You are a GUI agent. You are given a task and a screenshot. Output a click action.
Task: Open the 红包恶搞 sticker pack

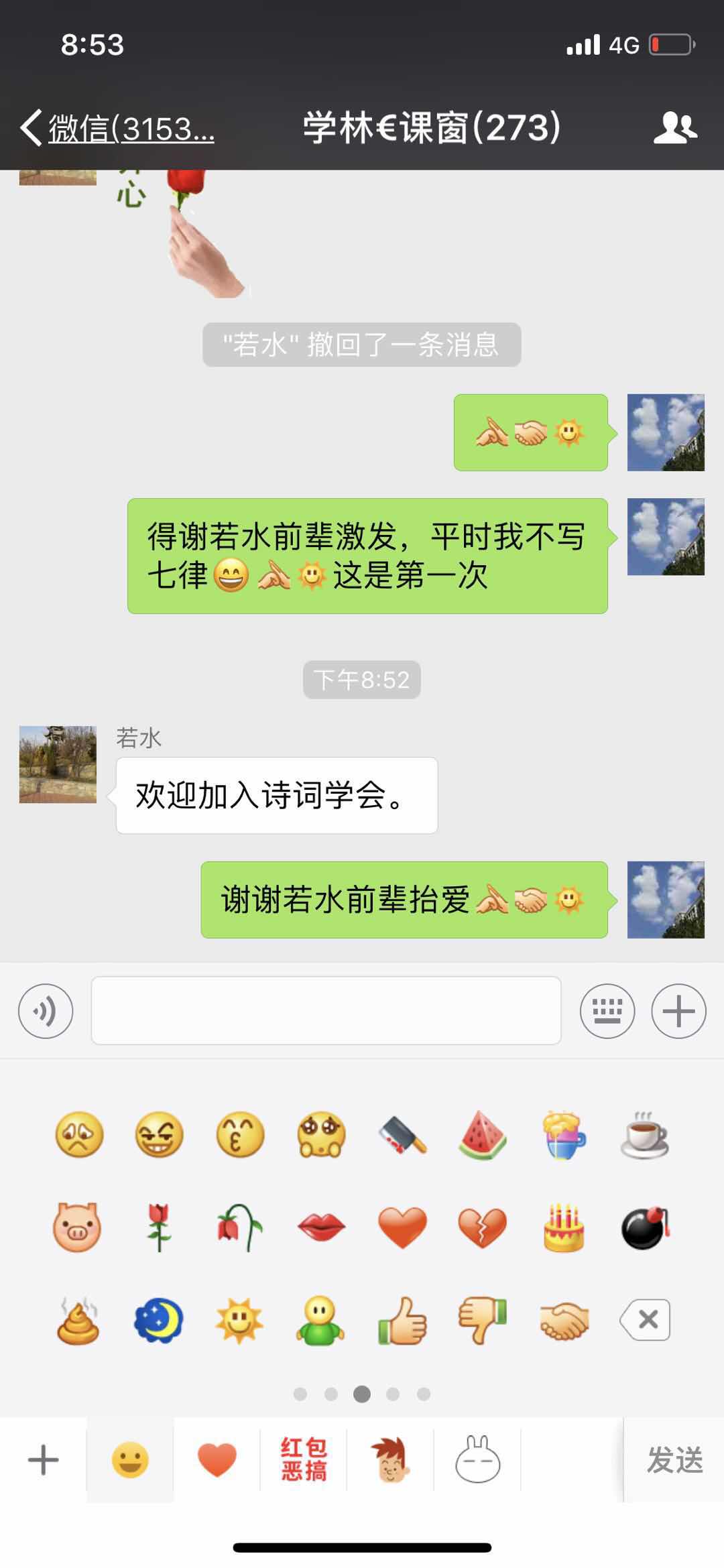(304, 1460)
